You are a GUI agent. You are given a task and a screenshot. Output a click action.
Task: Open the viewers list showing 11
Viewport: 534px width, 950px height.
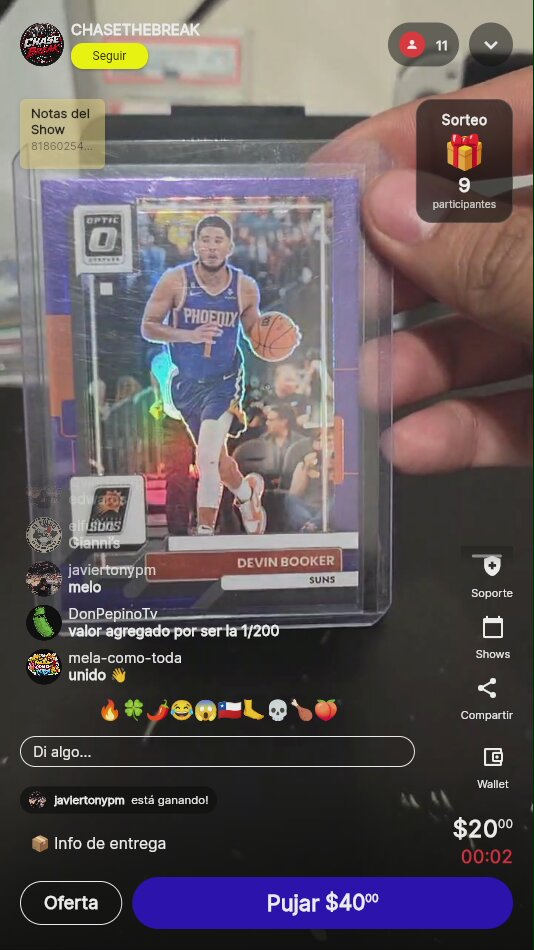pyautogui.click(x=423, y=45)
